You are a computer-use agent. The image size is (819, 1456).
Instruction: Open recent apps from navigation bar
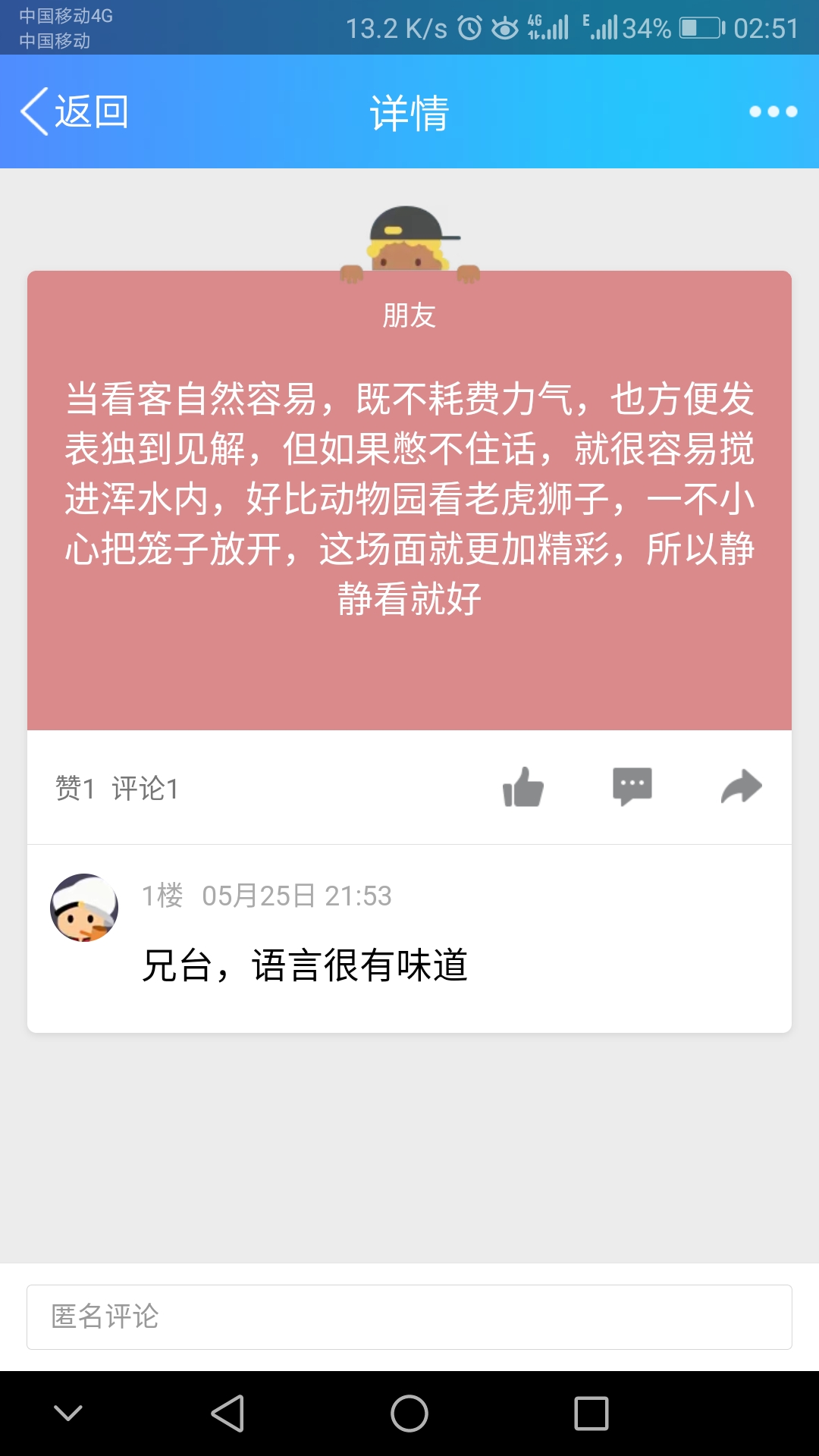point(591,1414)
